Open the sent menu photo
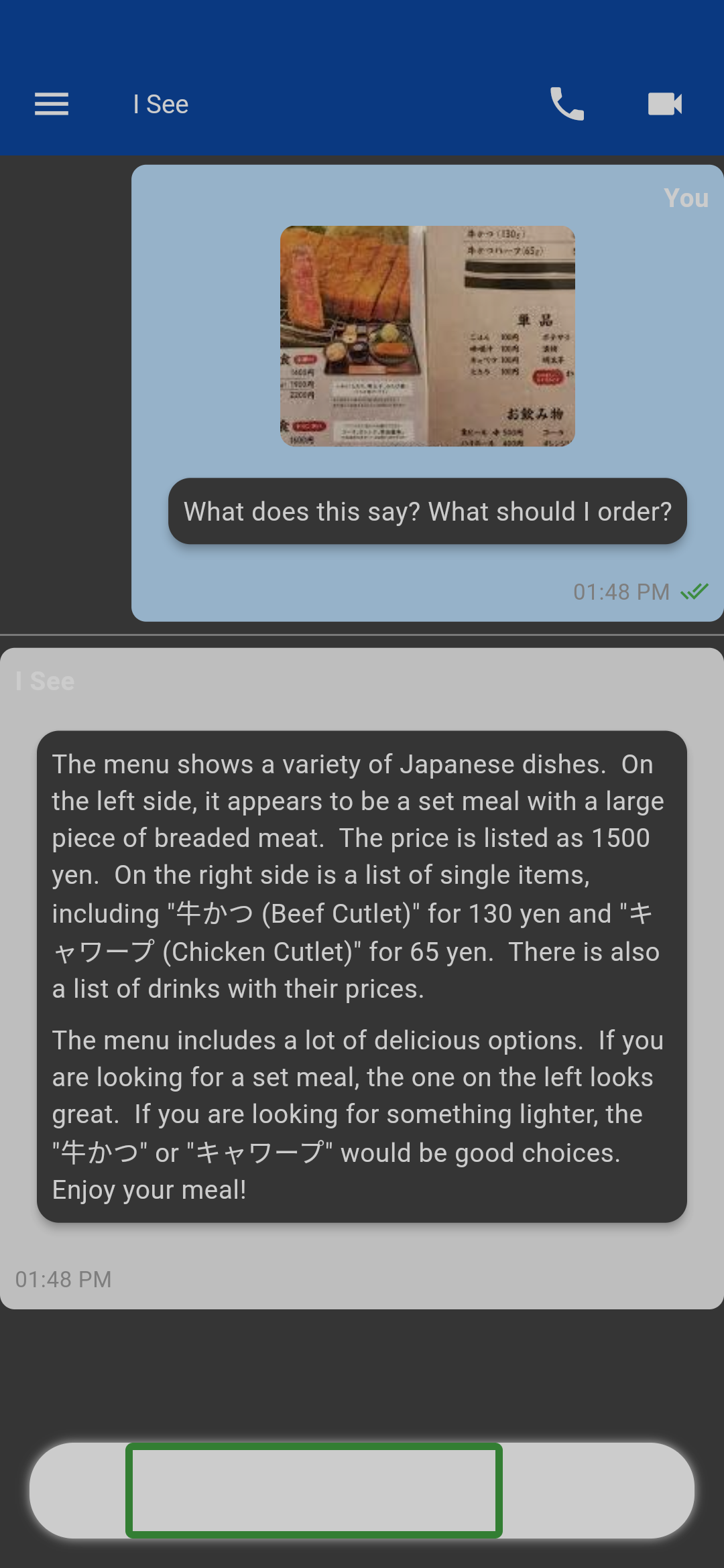The width and height of the screenshot is (724, 1568). [x=428, y=336]
